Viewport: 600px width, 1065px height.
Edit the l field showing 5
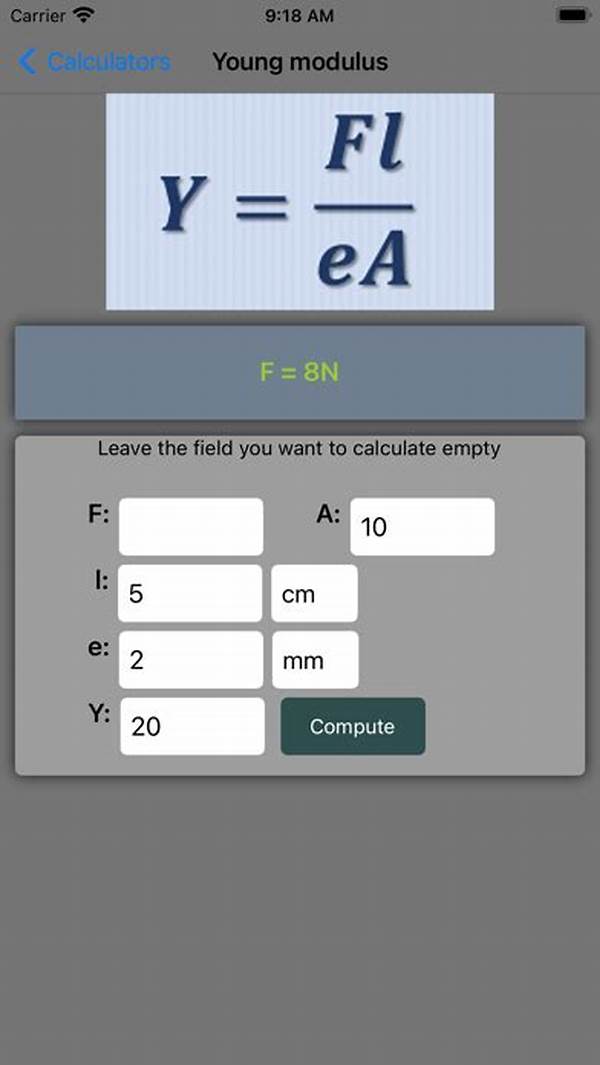pyautogui.click(x=190, y=593)
